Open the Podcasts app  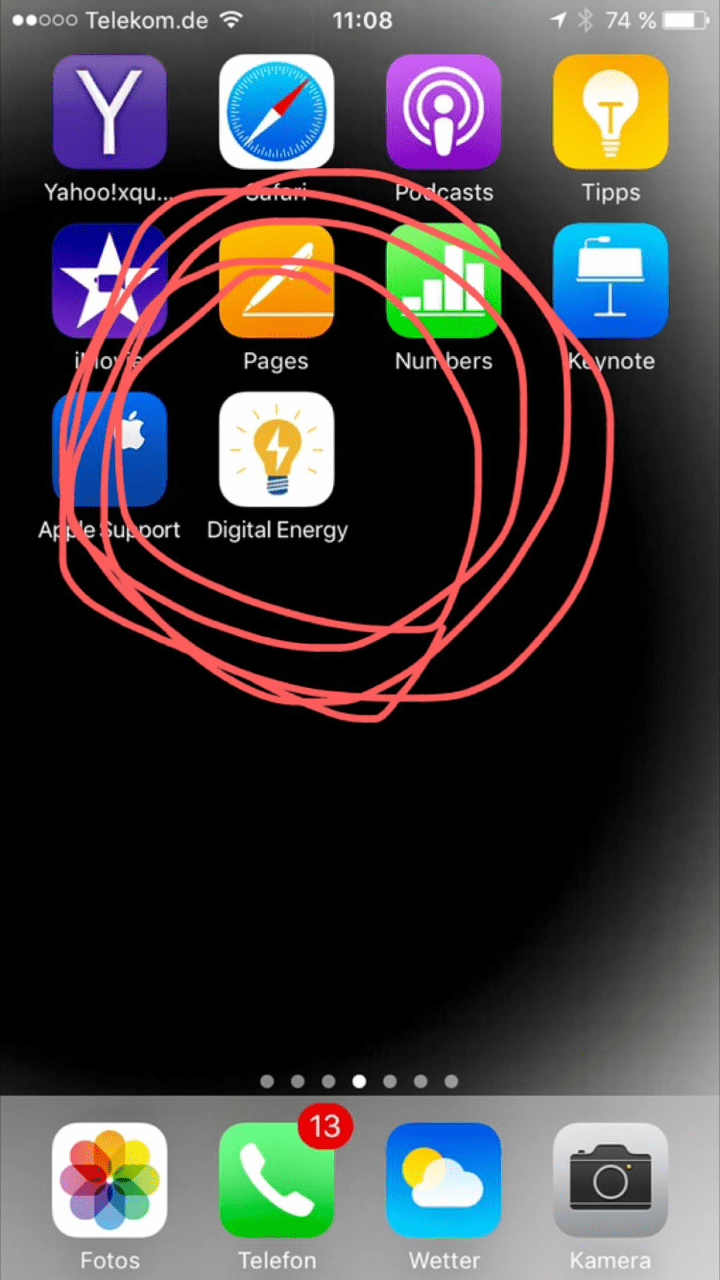click(444, 112)
